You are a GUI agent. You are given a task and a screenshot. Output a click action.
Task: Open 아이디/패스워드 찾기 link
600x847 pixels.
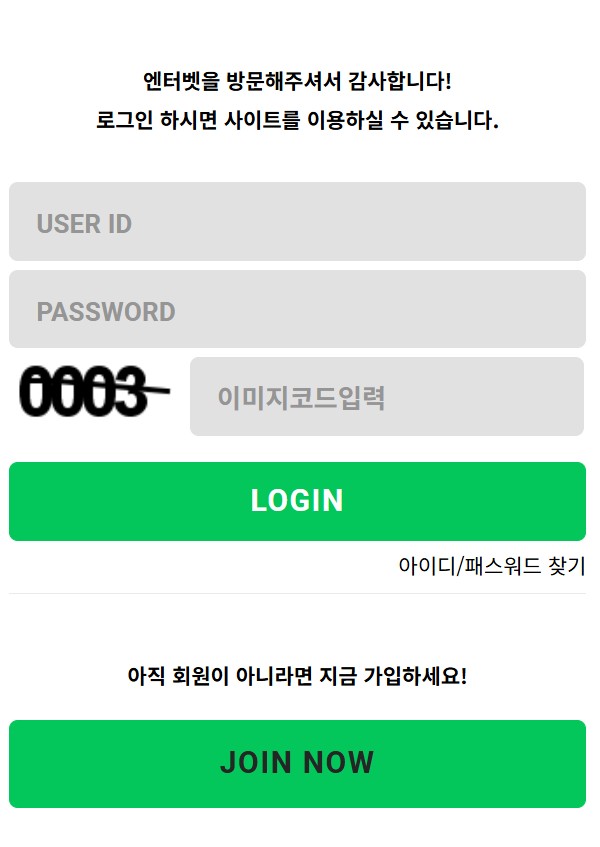pyautogui.click(x=491, y=566)
